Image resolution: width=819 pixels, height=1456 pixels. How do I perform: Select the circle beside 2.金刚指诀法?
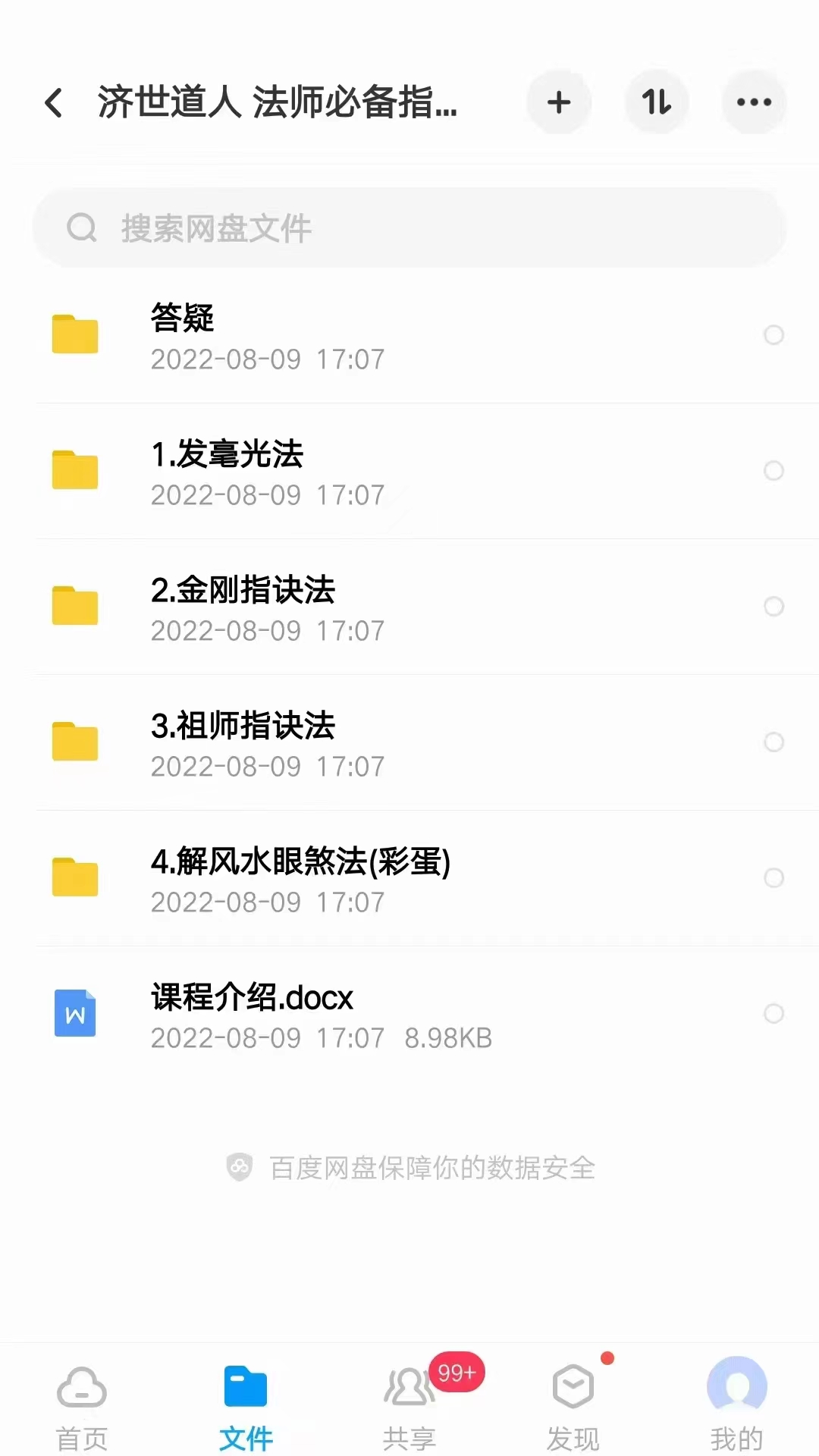point(774,607)
